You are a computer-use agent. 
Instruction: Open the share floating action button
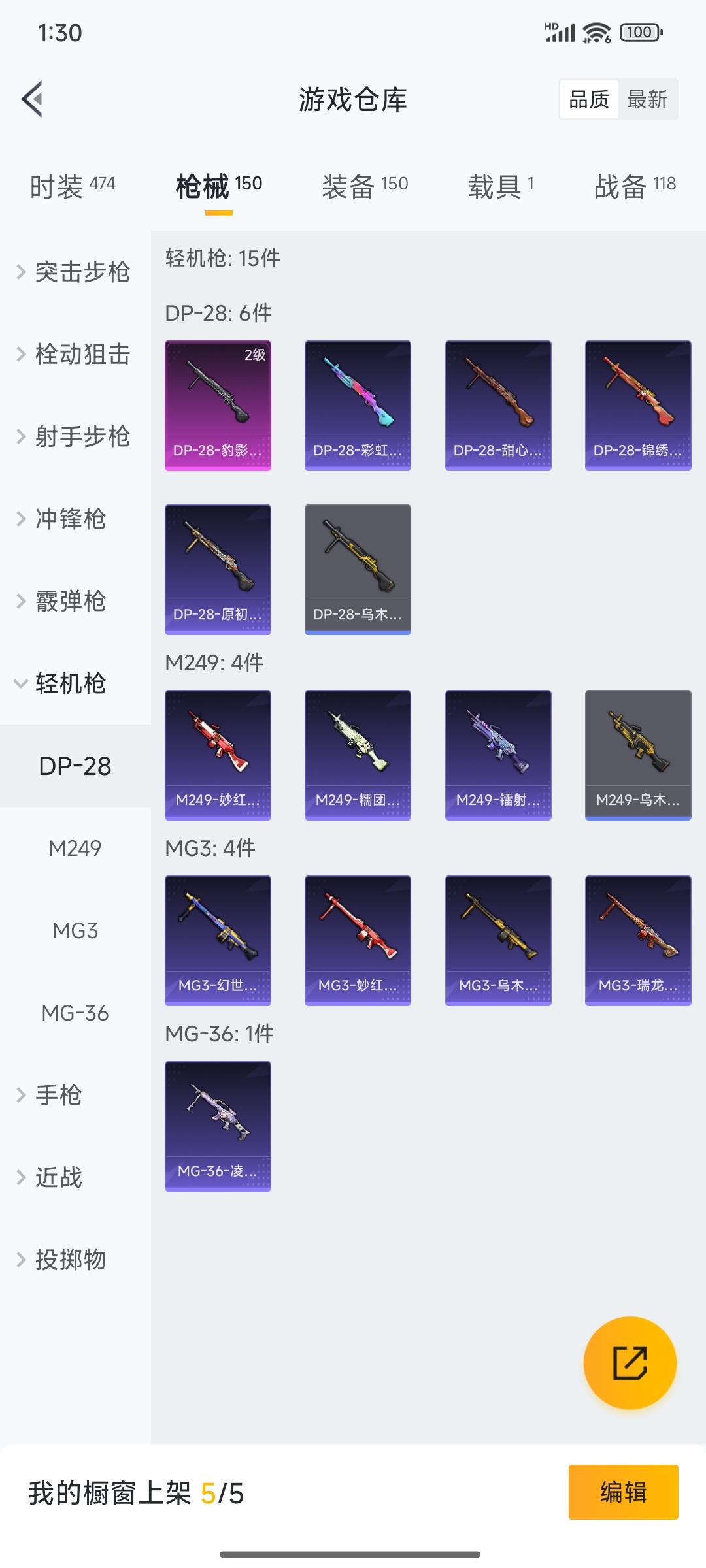629,1364
